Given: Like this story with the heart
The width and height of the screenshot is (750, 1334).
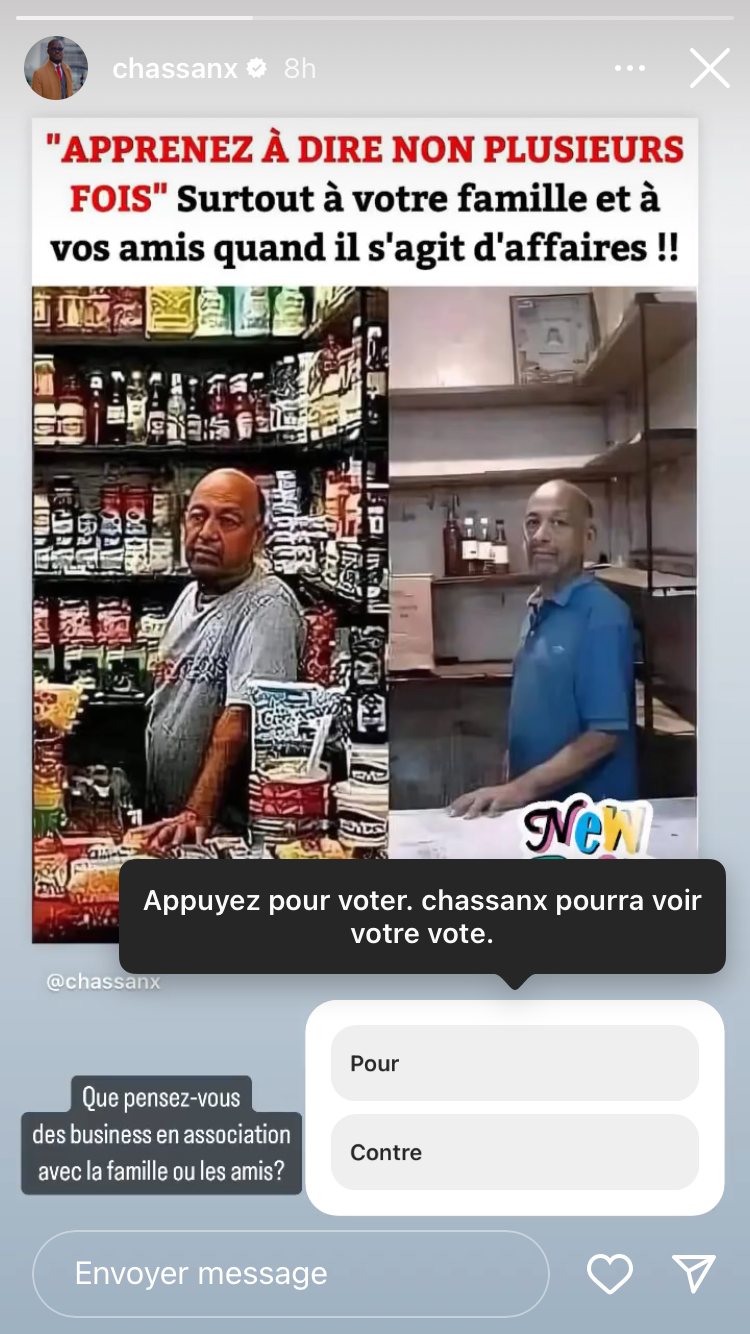Looking at the screenshot, I should tap(609, 1273).
